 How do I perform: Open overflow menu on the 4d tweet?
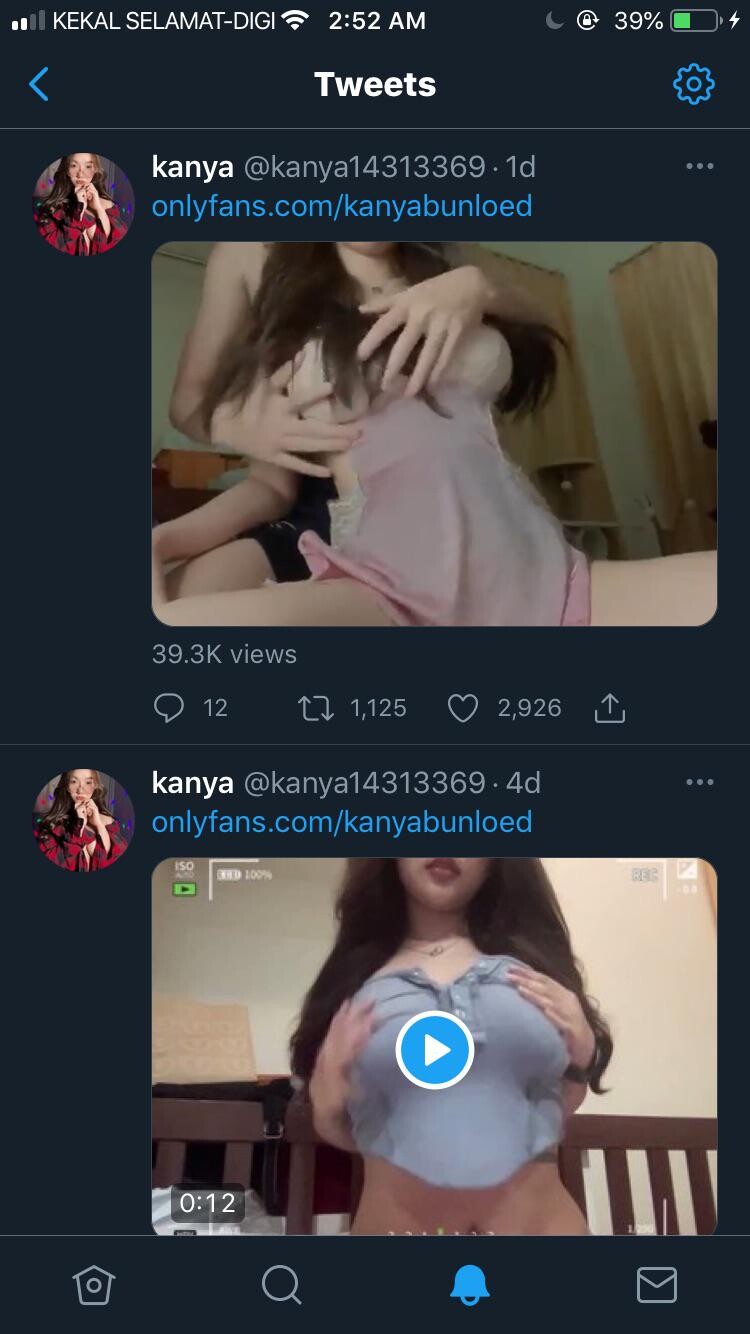click(x=700, y=782)
